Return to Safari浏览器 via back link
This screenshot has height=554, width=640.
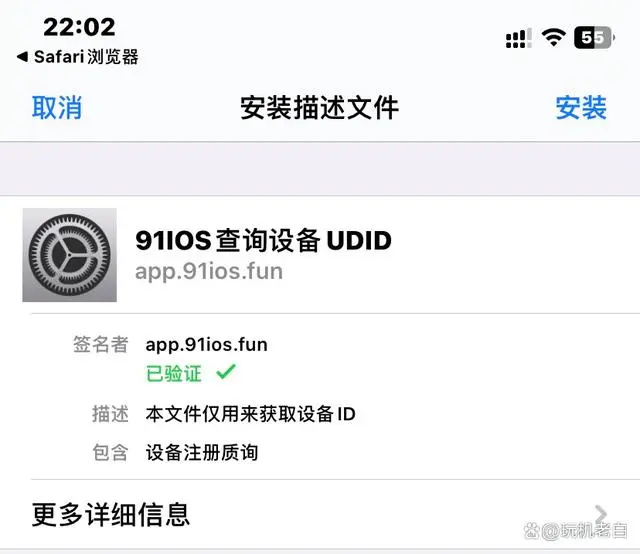click(x=78, y=57)
